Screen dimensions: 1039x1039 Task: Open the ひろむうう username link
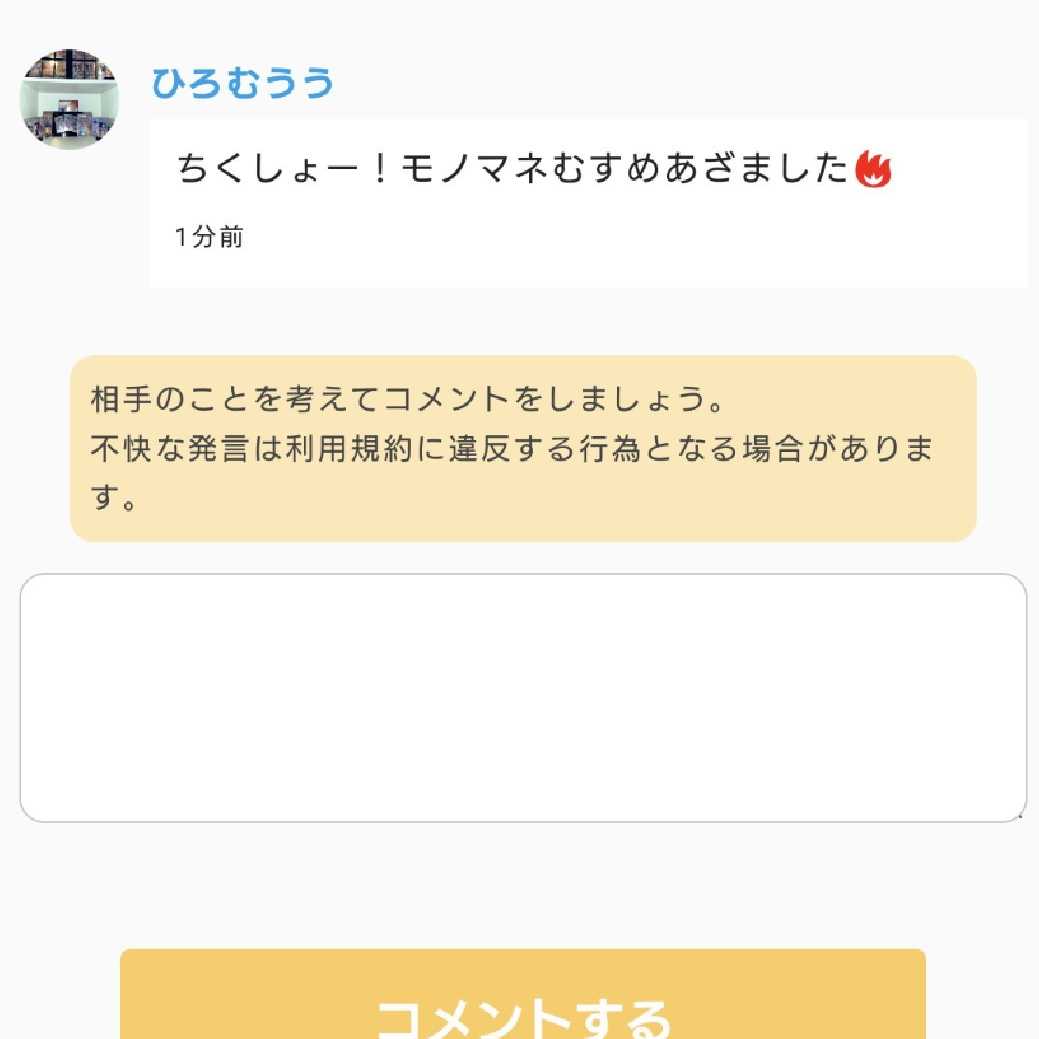pos(242,83)
